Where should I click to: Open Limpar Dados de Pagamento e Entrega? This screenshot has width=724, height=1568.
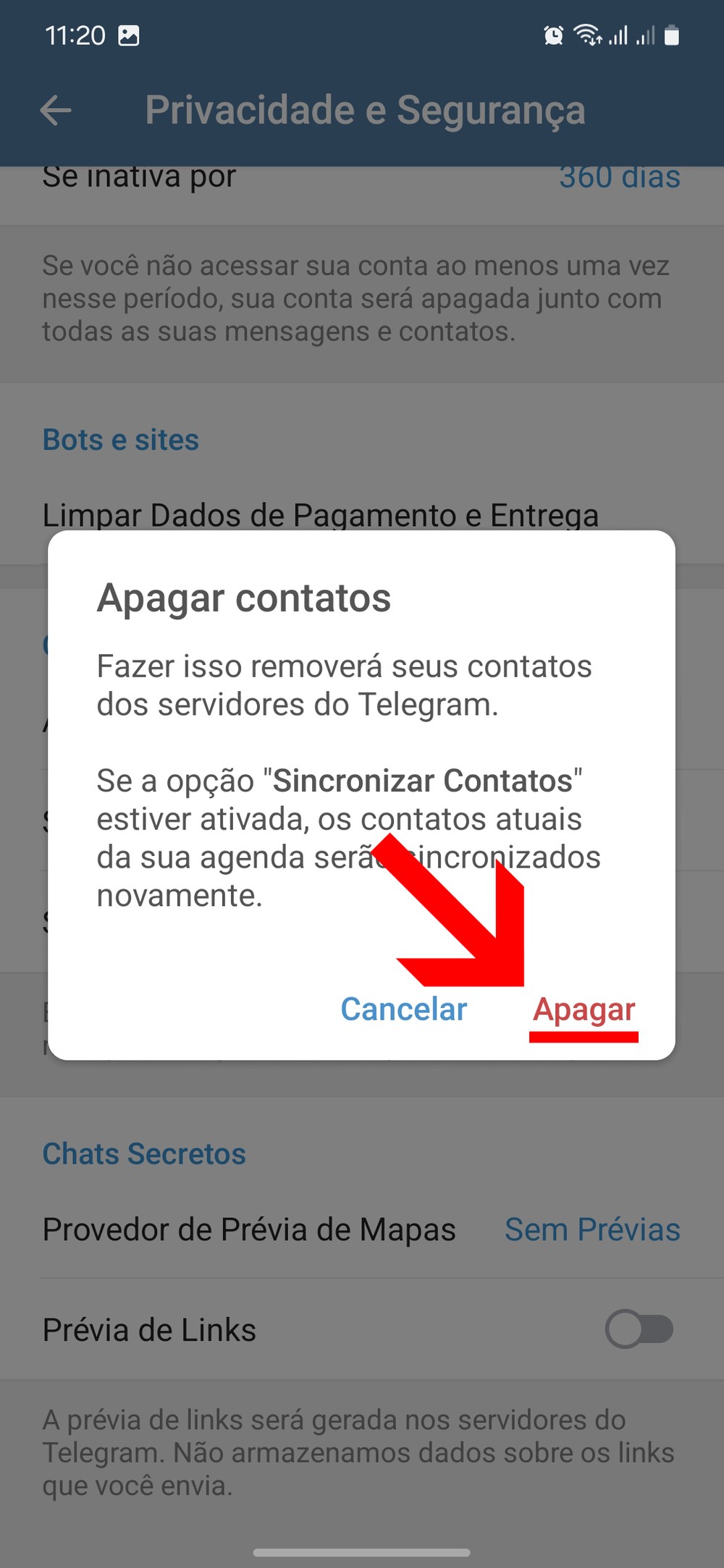coord(320,515)
